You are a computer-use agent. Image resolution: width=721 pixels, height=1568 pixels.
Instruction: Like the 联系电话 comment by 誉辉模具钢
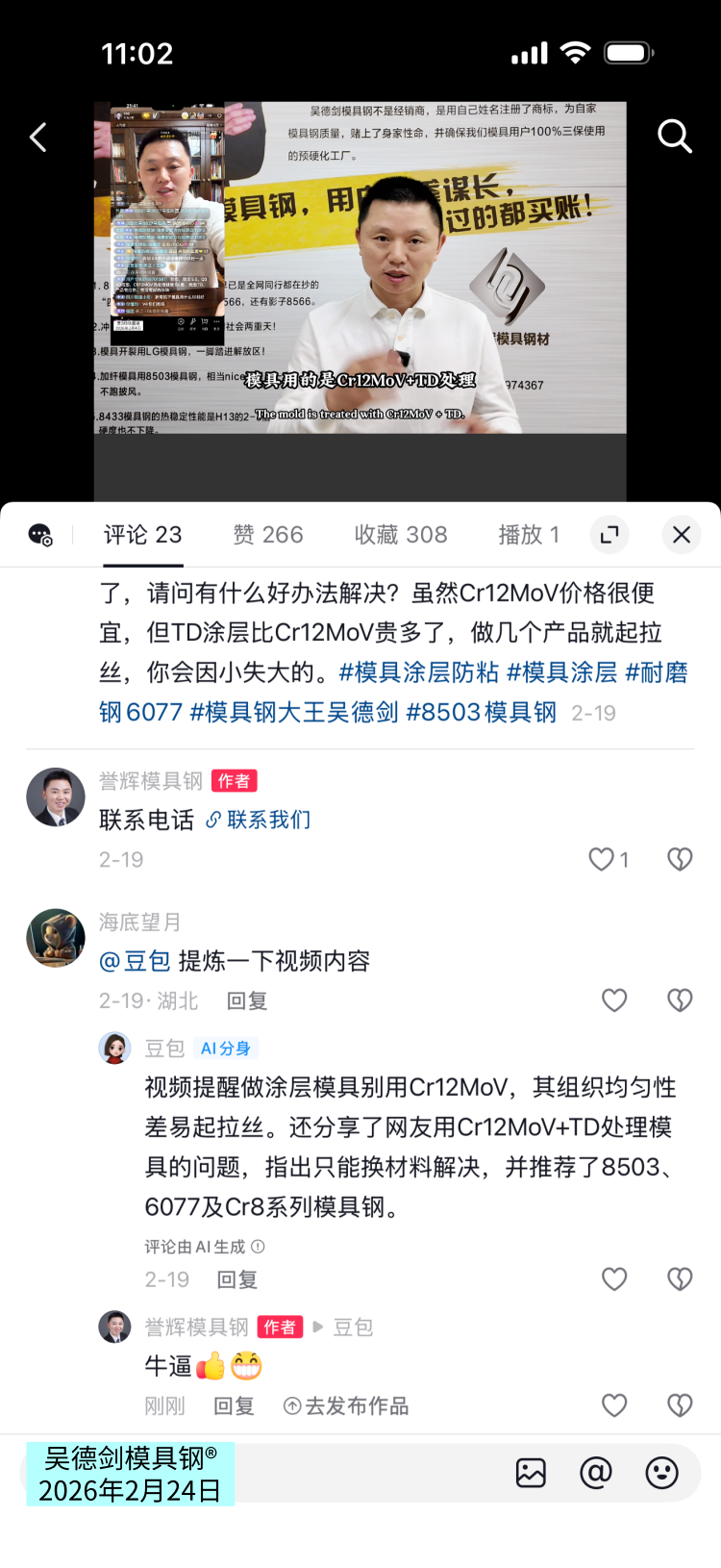[602, 859]
